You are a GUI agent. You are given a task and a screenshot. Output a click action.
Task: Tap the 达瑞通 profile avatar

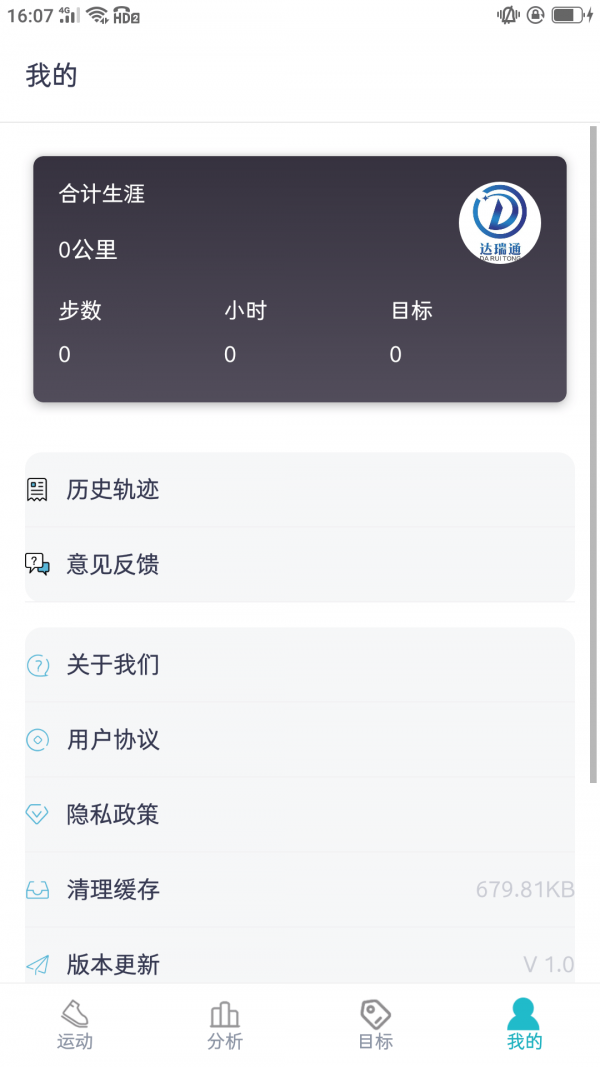[x=500, y=223]
